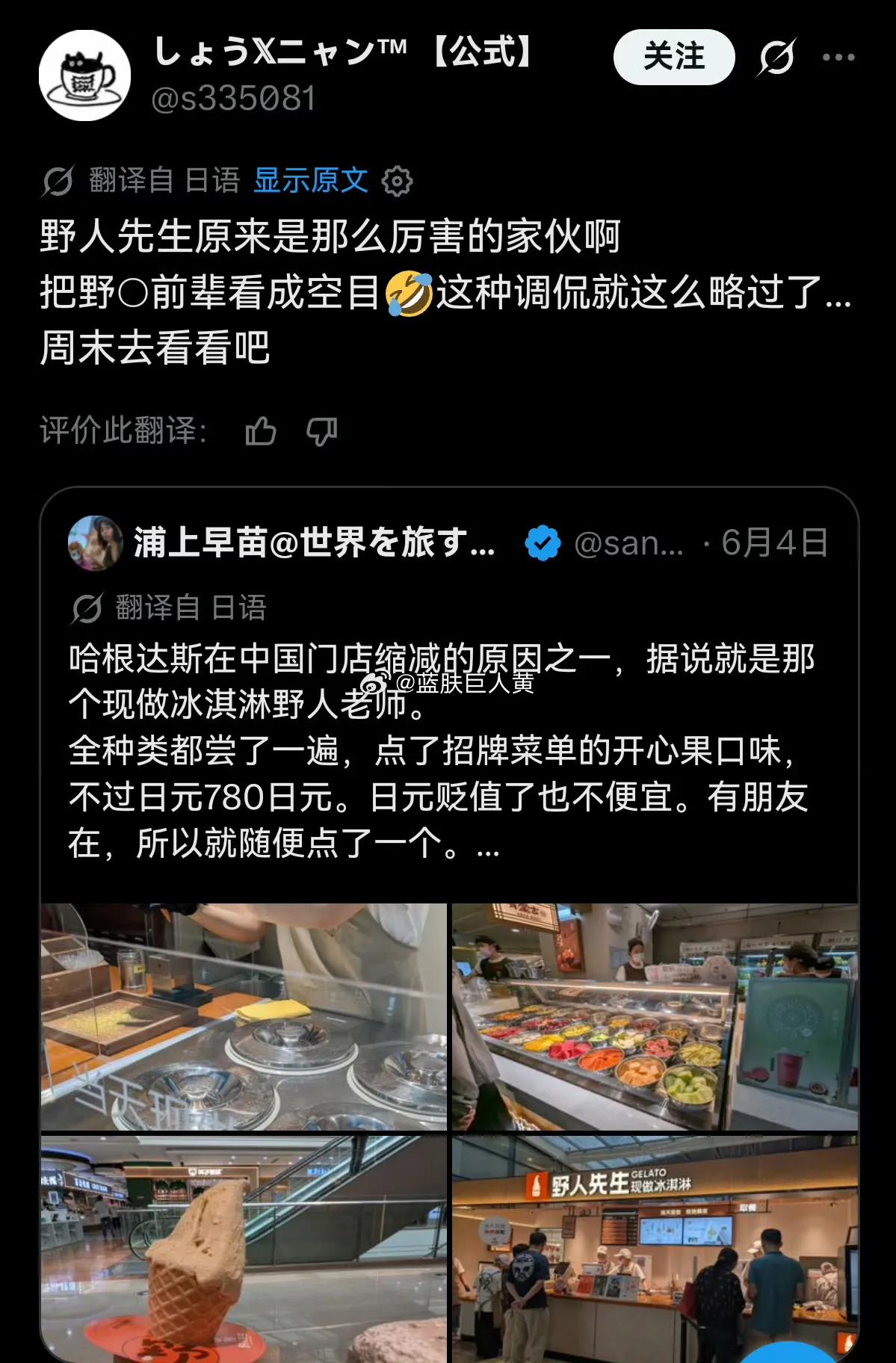View the gelato cone photo

tap(244, 1249)
